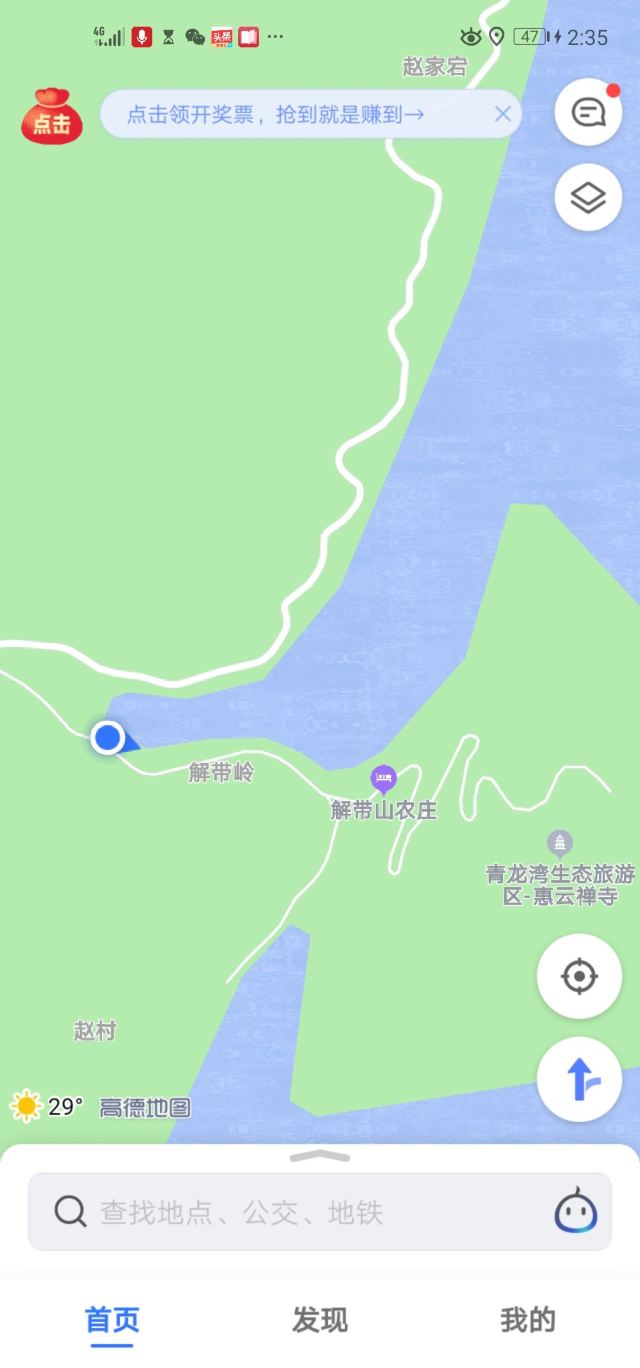Switch to the 首页 tab

112,1322
